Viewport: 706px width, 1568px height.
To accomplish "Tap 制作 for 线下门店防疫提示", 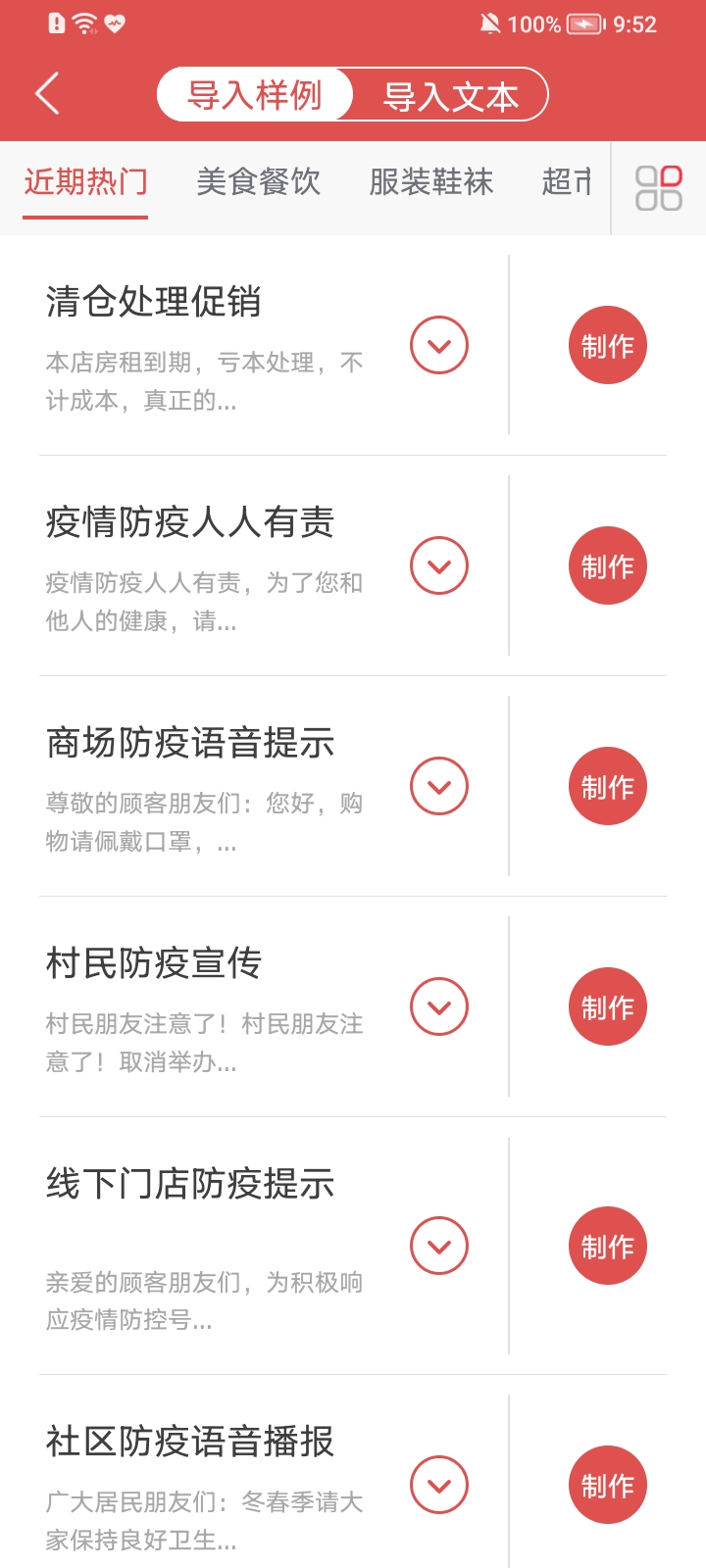I will coord(607,1245).
